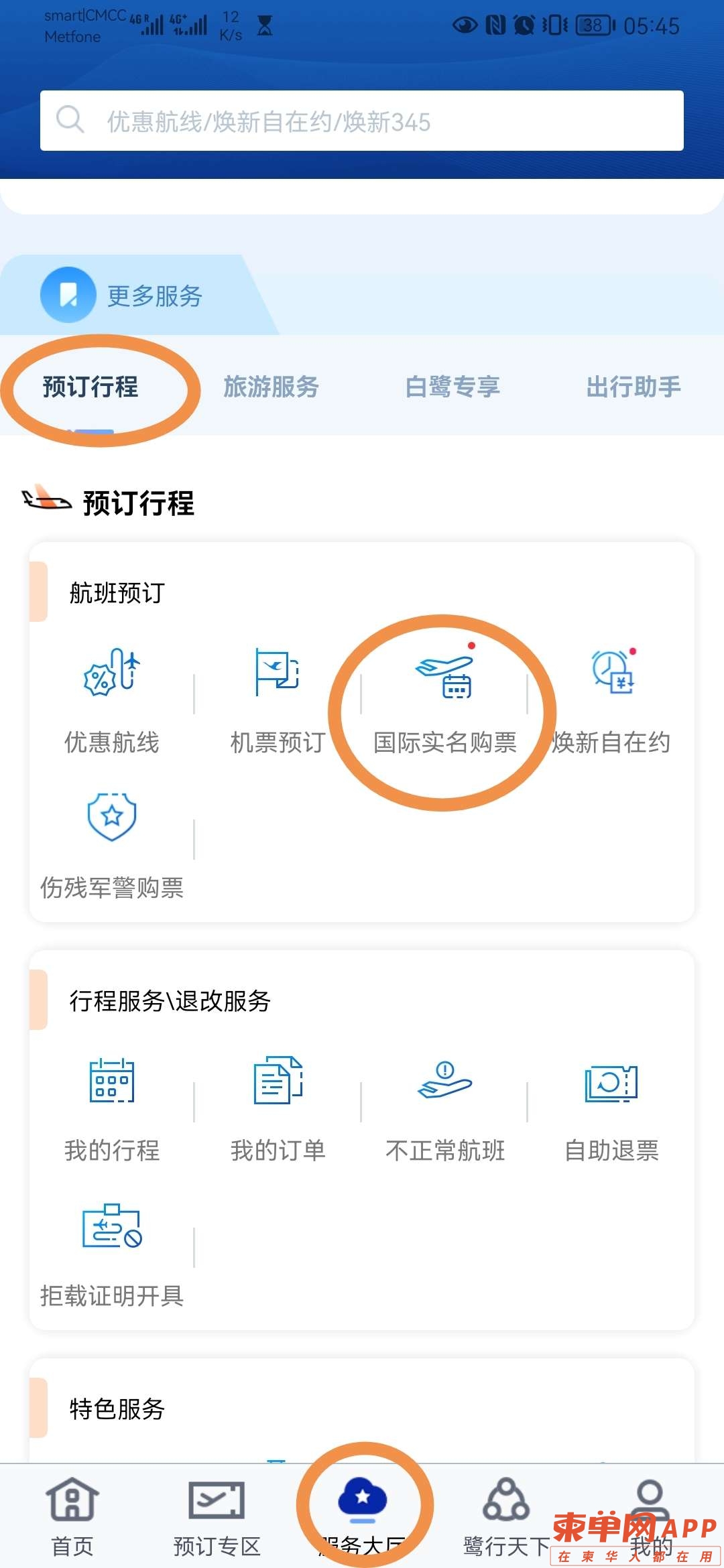
Task: Switch to 预订专区 in bottom navigation
Action: coord(217,1517)
